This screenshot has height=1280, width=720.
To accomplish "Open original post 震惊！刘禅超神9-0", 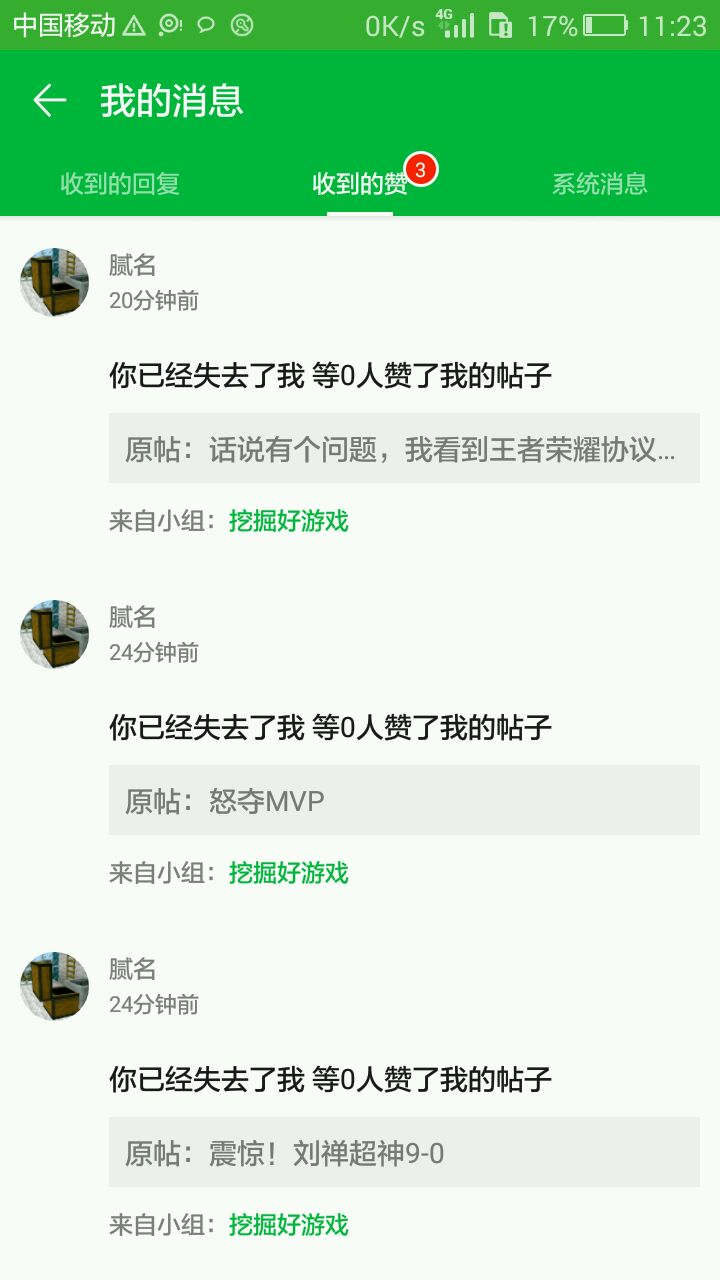I will click(404, 1153).
